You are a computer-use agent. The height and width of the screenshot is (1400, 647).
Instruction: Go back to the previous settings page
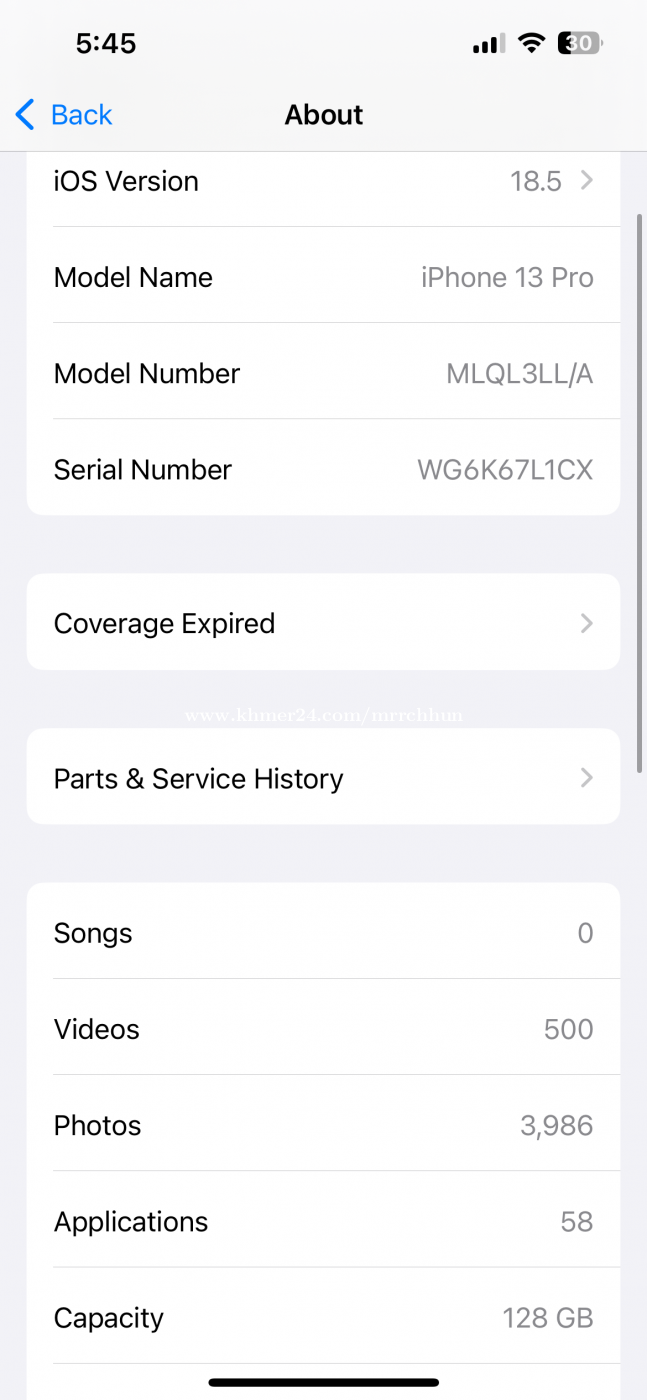point(64,115)
